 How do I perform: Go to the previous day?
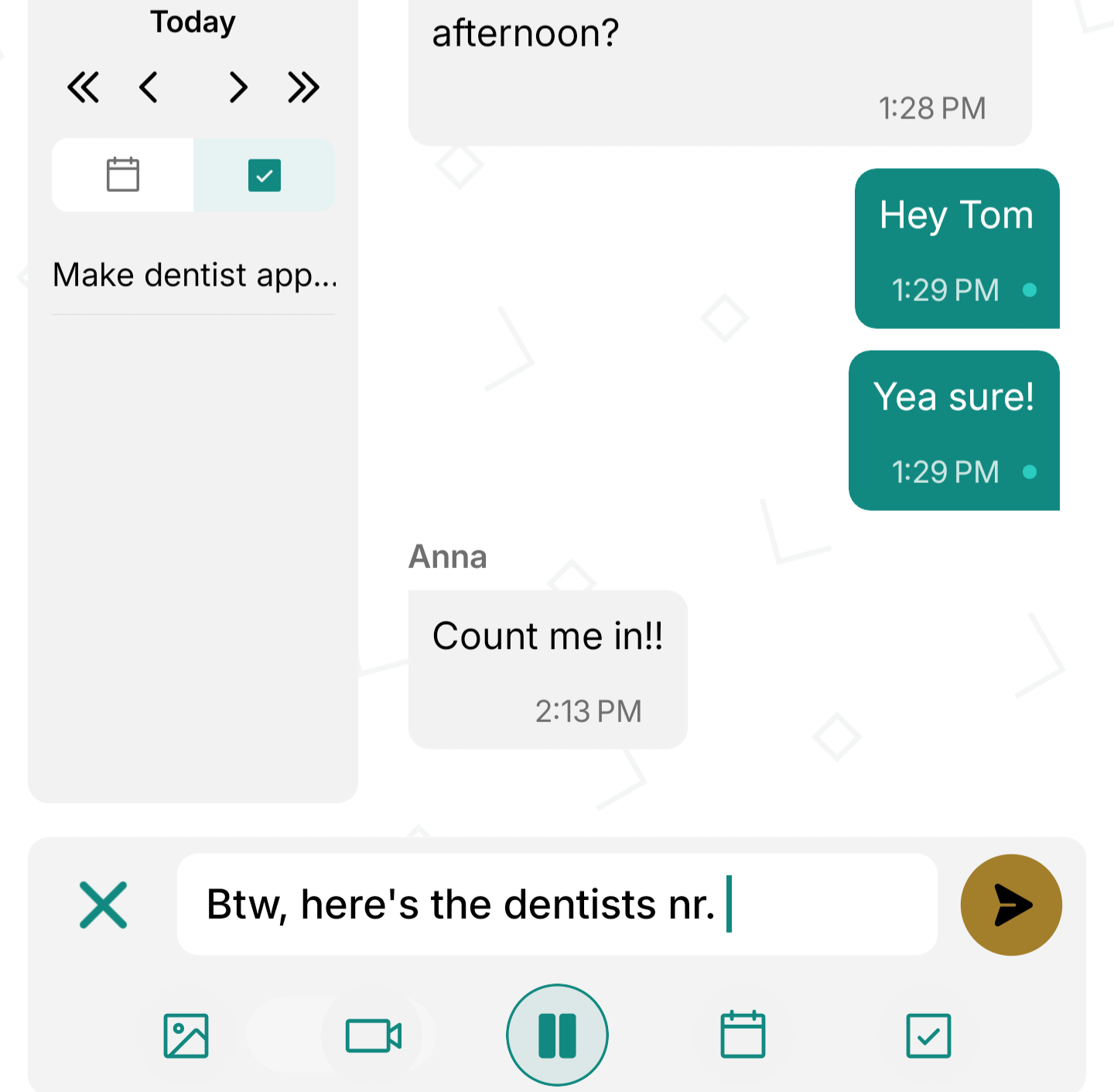pos(149,87)
